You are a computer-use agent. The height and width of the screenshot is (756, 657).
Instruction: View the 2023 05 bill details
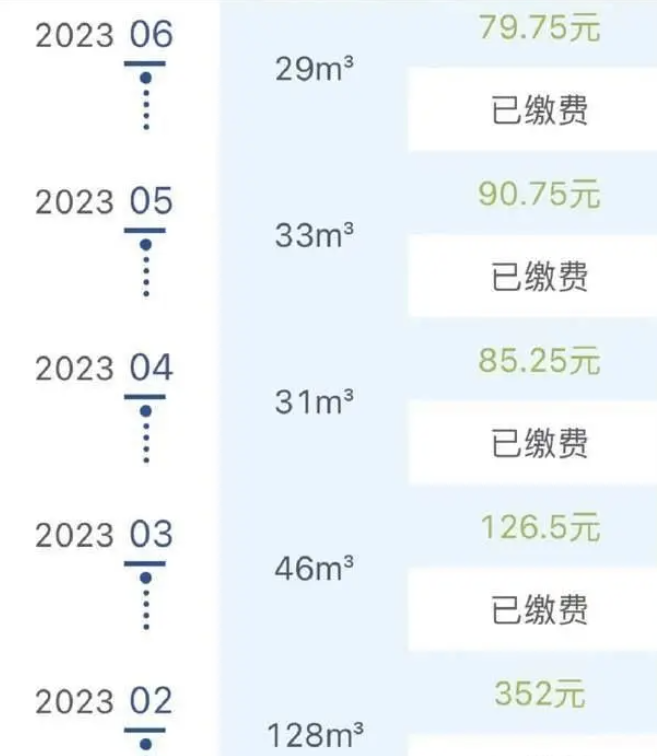click(314, 238)
